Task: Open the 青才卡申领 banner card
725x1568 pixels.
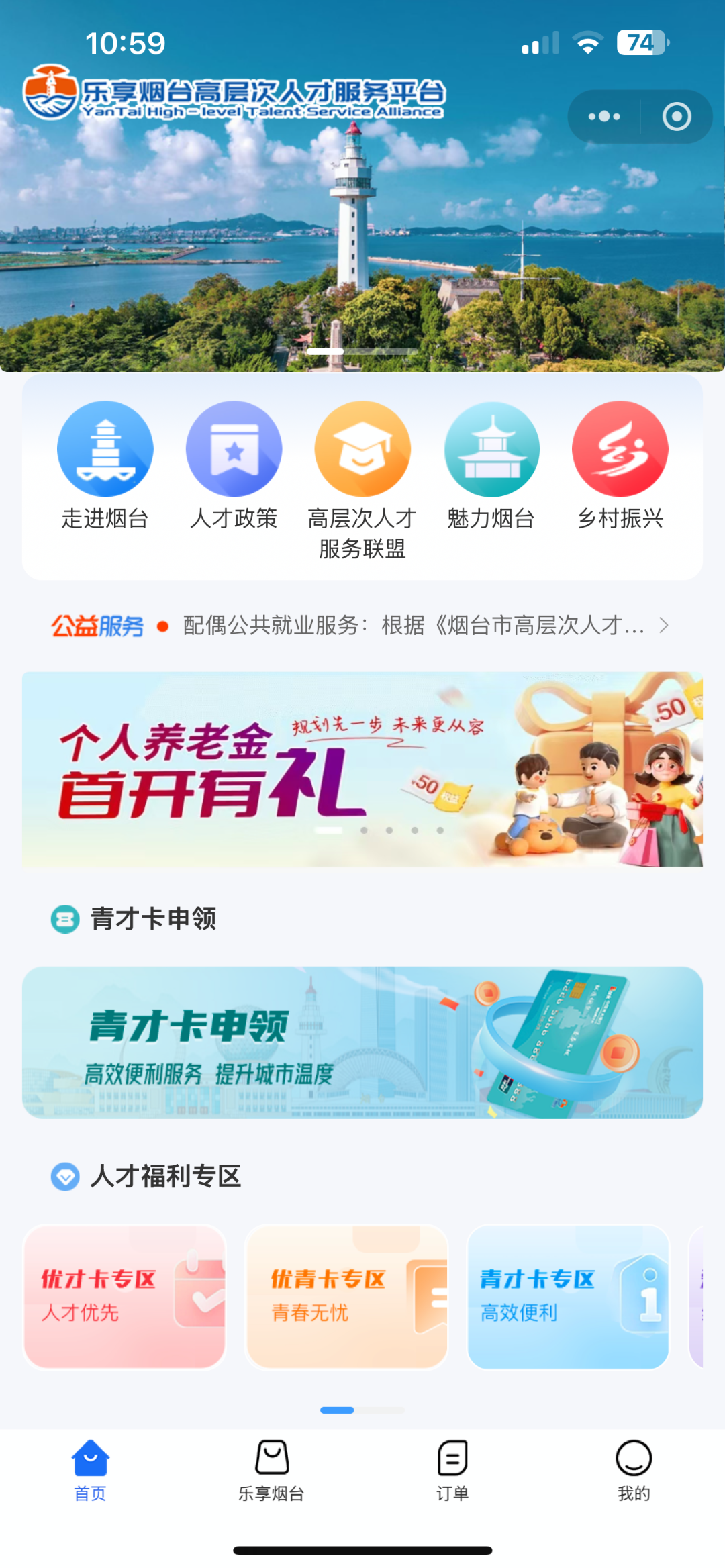Action: [362, 1042]
